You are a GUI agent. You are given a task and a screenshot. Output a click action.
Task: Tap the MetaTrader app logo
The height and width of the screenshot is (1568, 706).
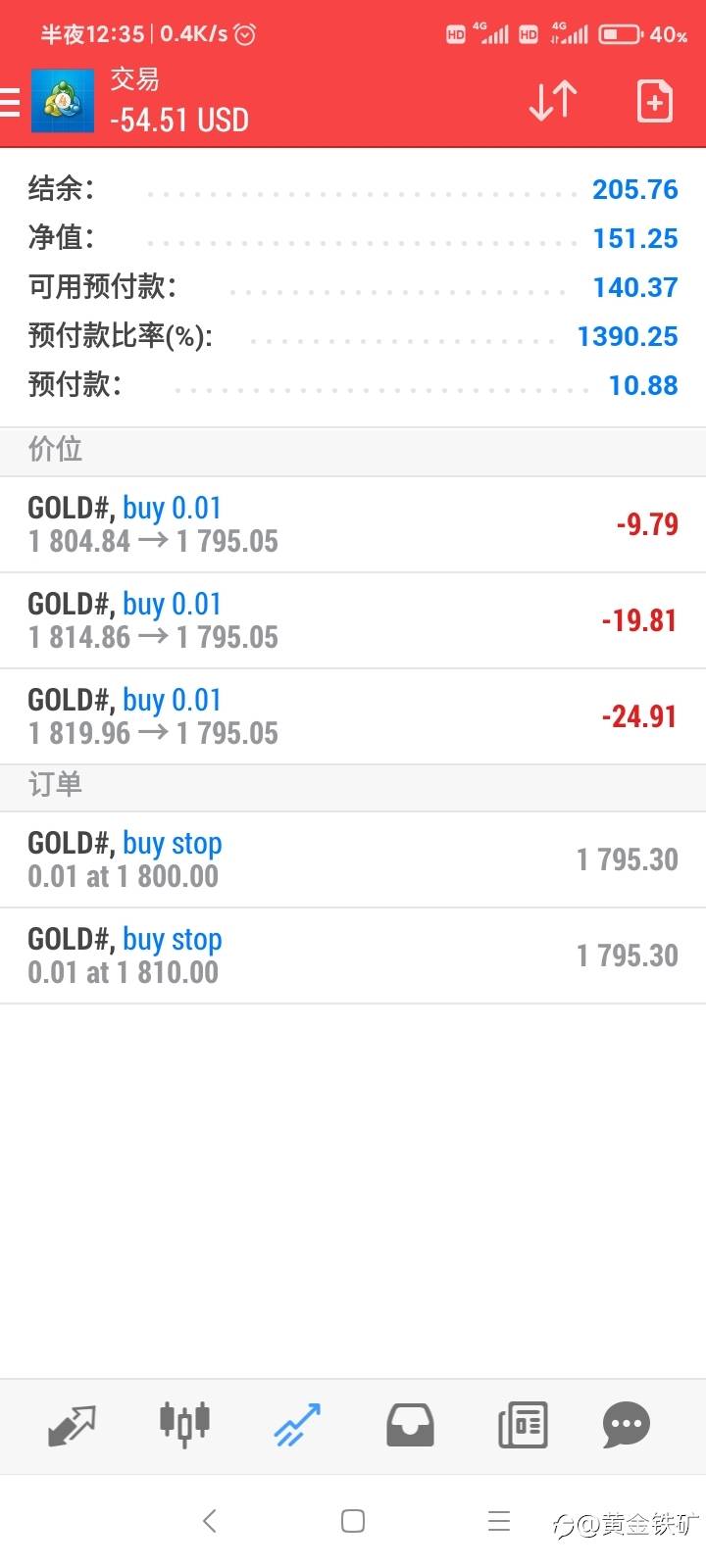pyautogui.click(x=62, y=100)
